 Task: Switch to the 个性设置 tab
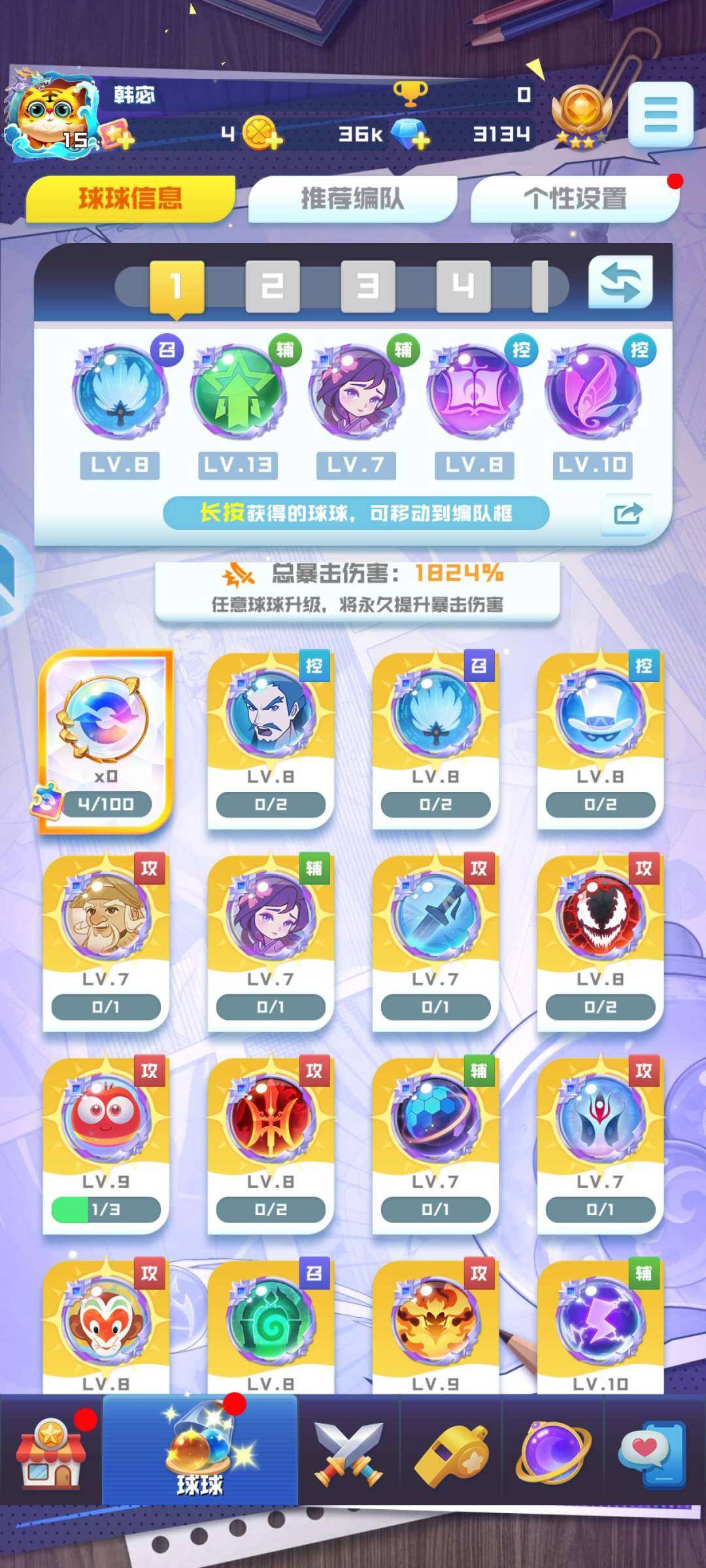point(575,199)
